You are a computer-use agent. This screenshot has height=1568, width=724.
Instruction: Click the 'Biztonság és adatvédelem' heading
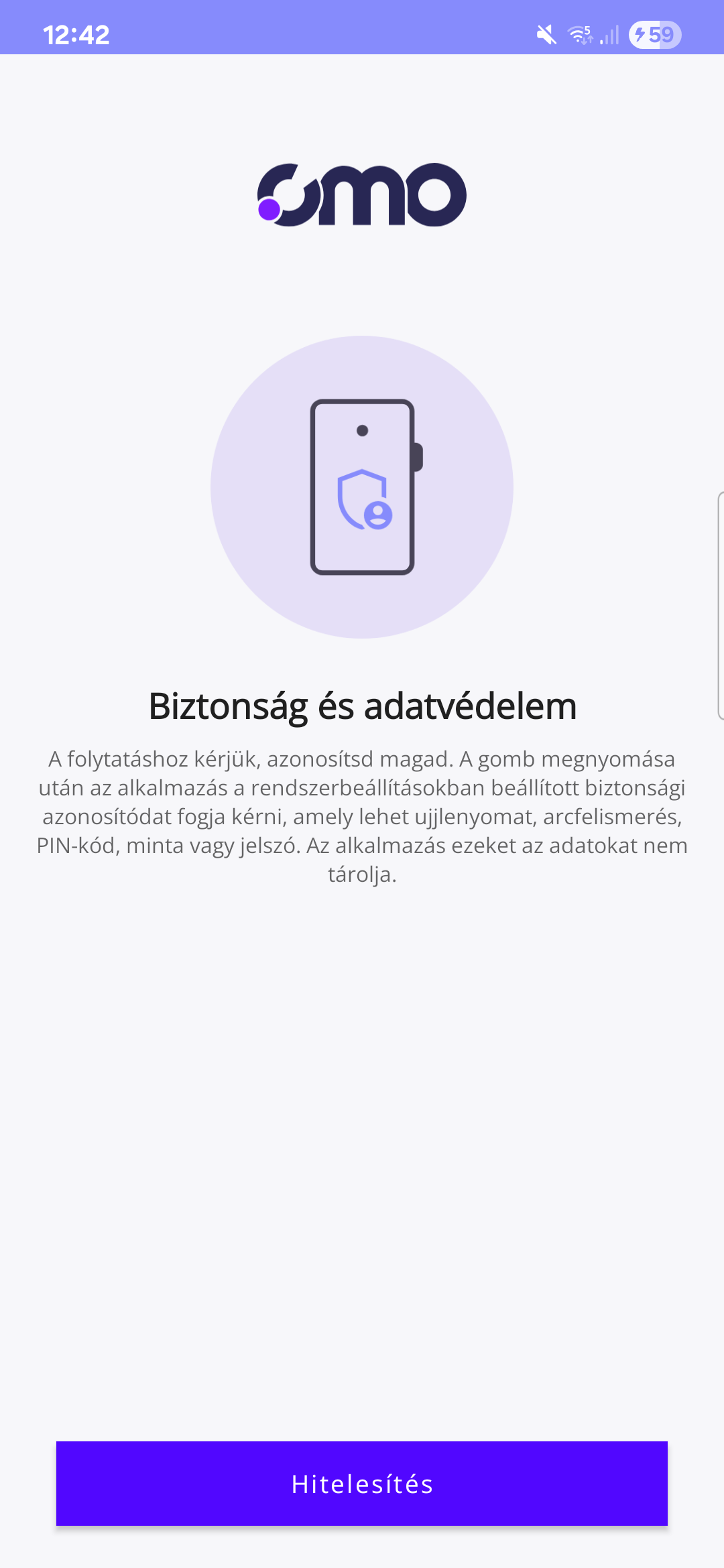click(362, 705)
